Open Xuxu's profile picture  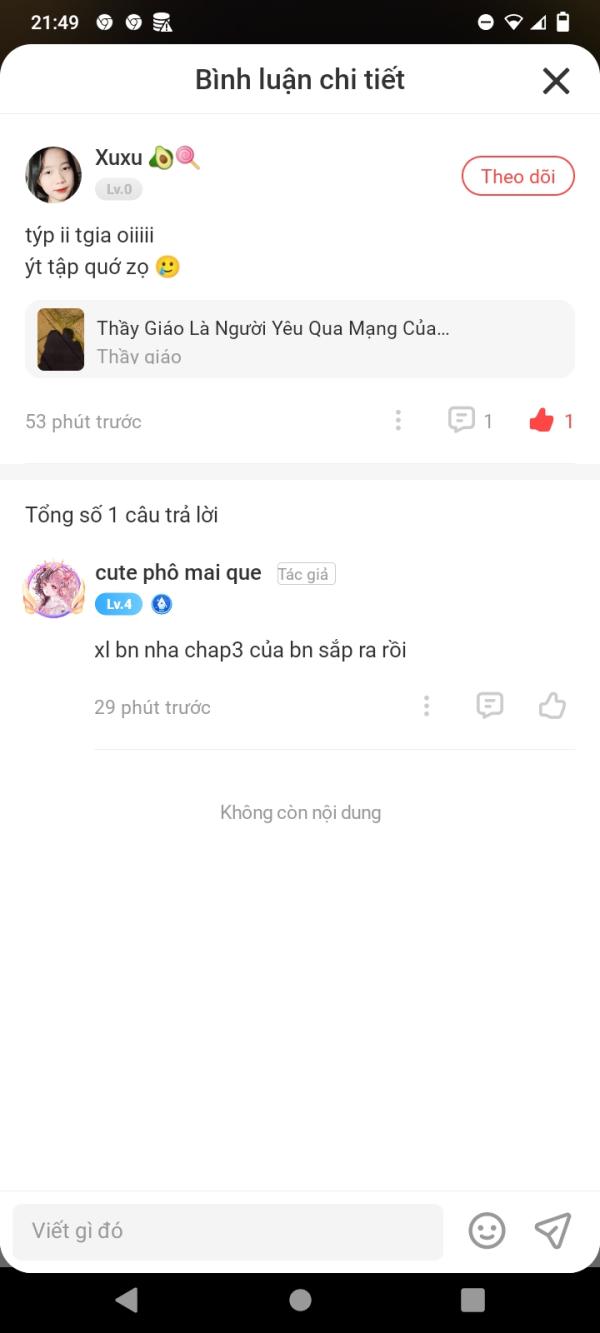53,175
